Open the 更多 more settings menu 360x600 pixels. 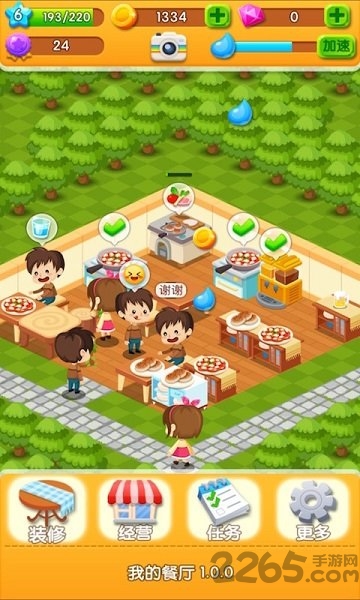click(313, 510)
